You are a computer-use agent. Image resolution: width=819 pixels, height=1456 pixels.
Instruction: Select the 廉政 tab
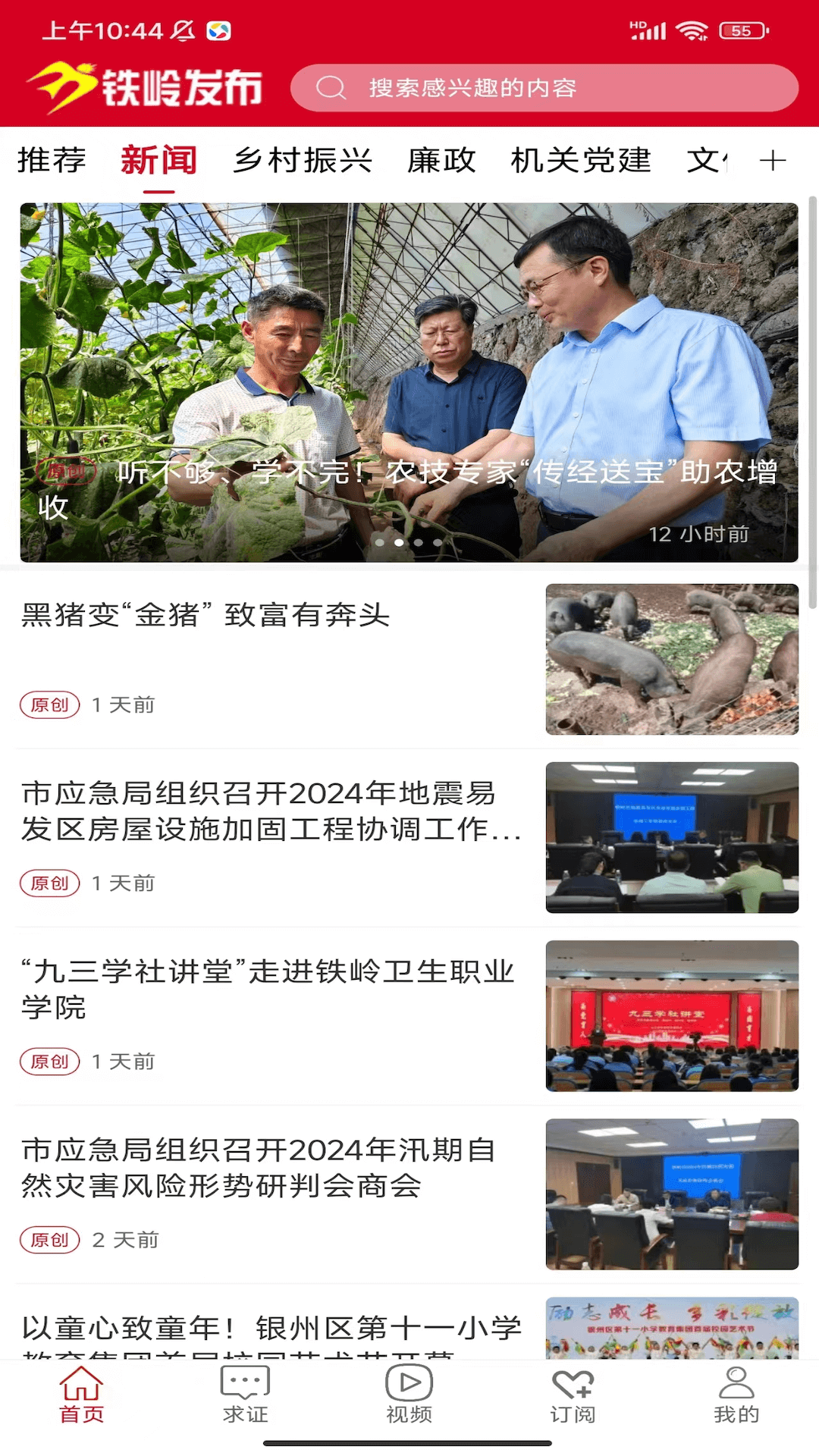tap(443, 161)
